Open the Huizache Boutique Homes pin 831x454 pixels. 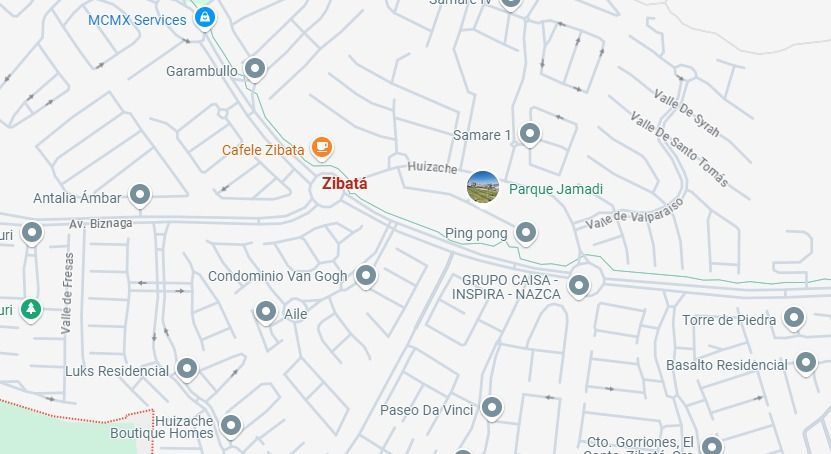pos(231,426)
